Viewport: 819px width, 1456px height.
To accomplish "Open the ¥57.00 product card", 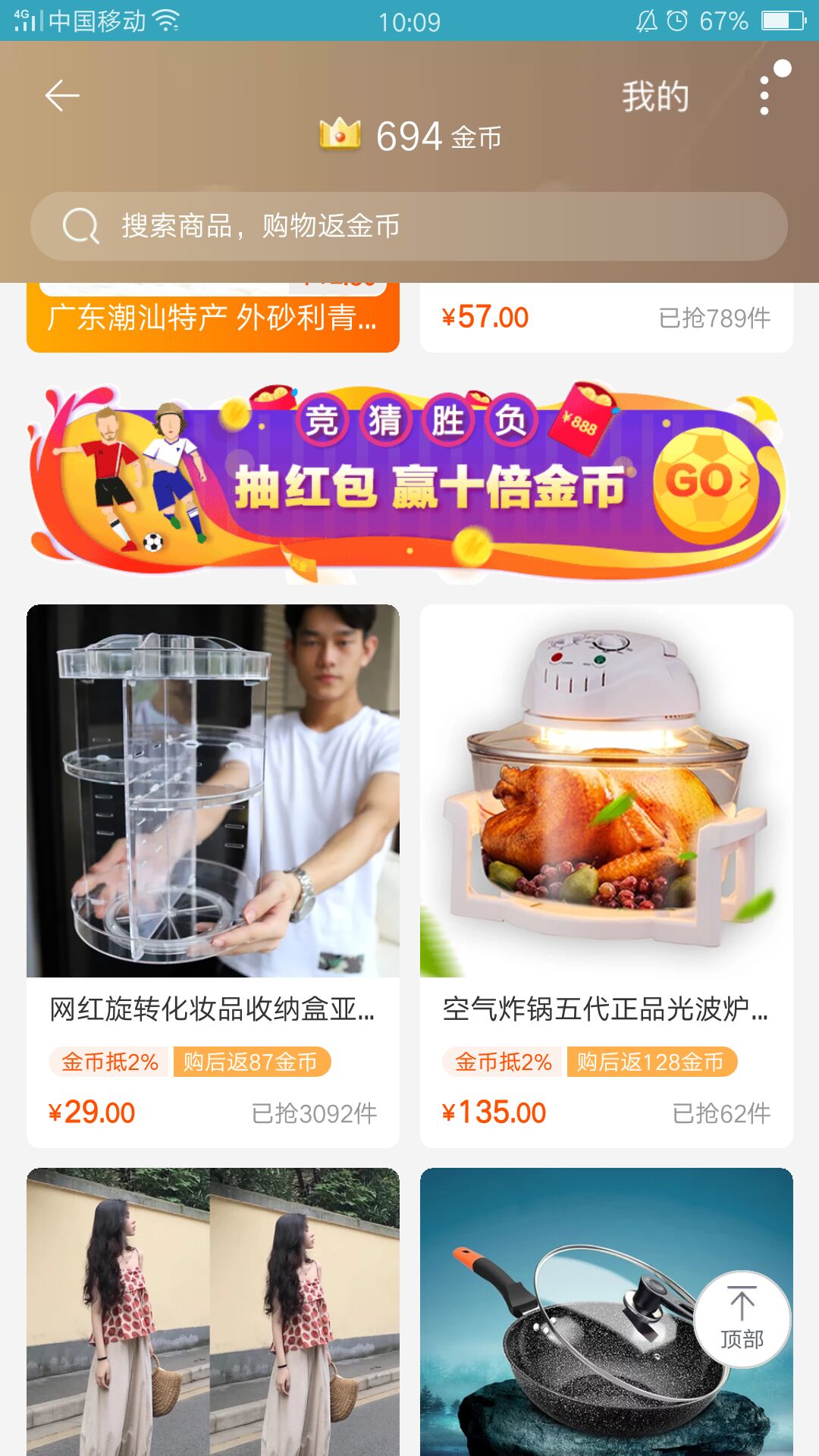I will pyautogui.click(x=607, y=317).
